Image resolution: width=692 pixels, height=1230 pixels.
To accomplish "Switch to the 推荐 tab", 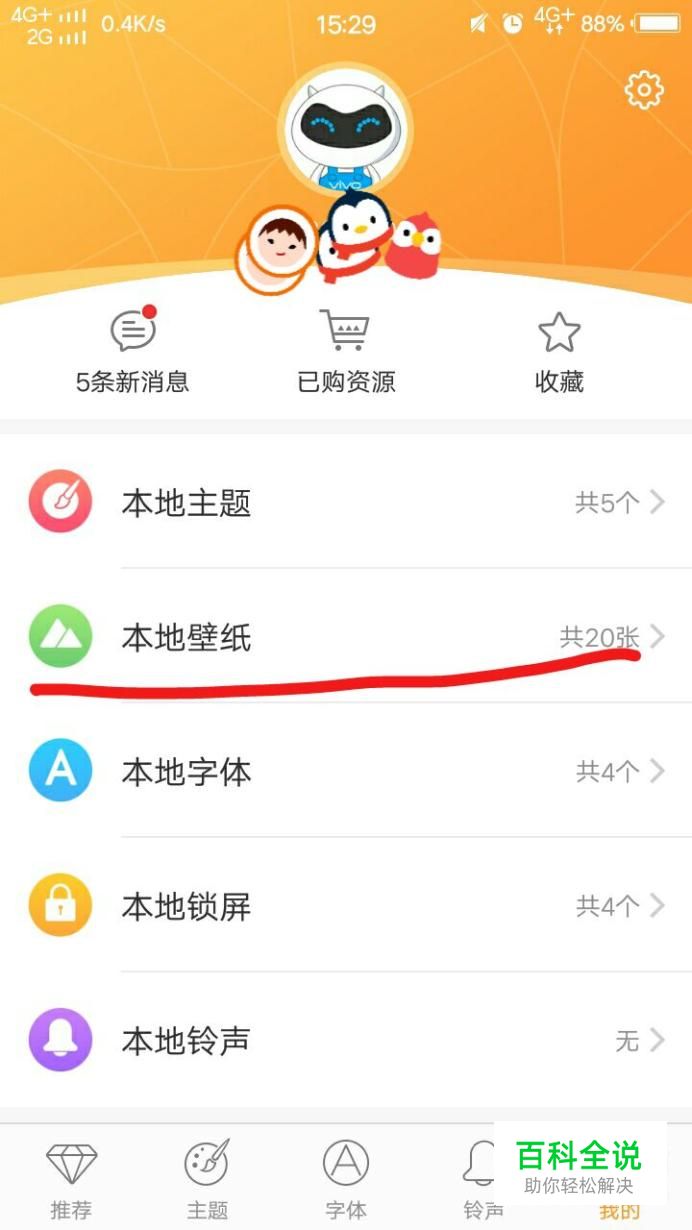I will pos(71,1180).
